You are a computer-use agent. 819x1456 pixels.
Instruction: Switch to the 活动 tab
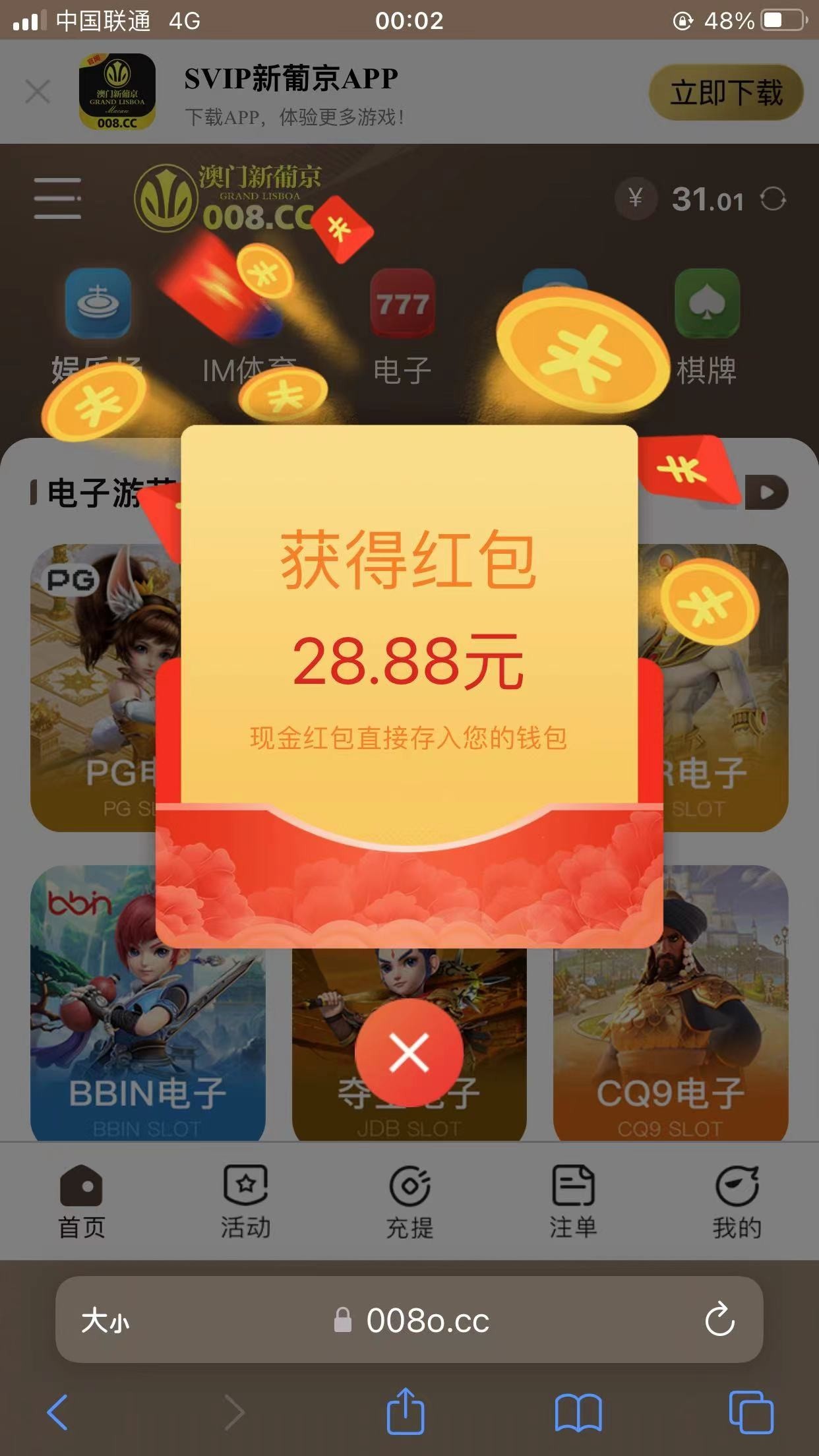coord(245,1201)
